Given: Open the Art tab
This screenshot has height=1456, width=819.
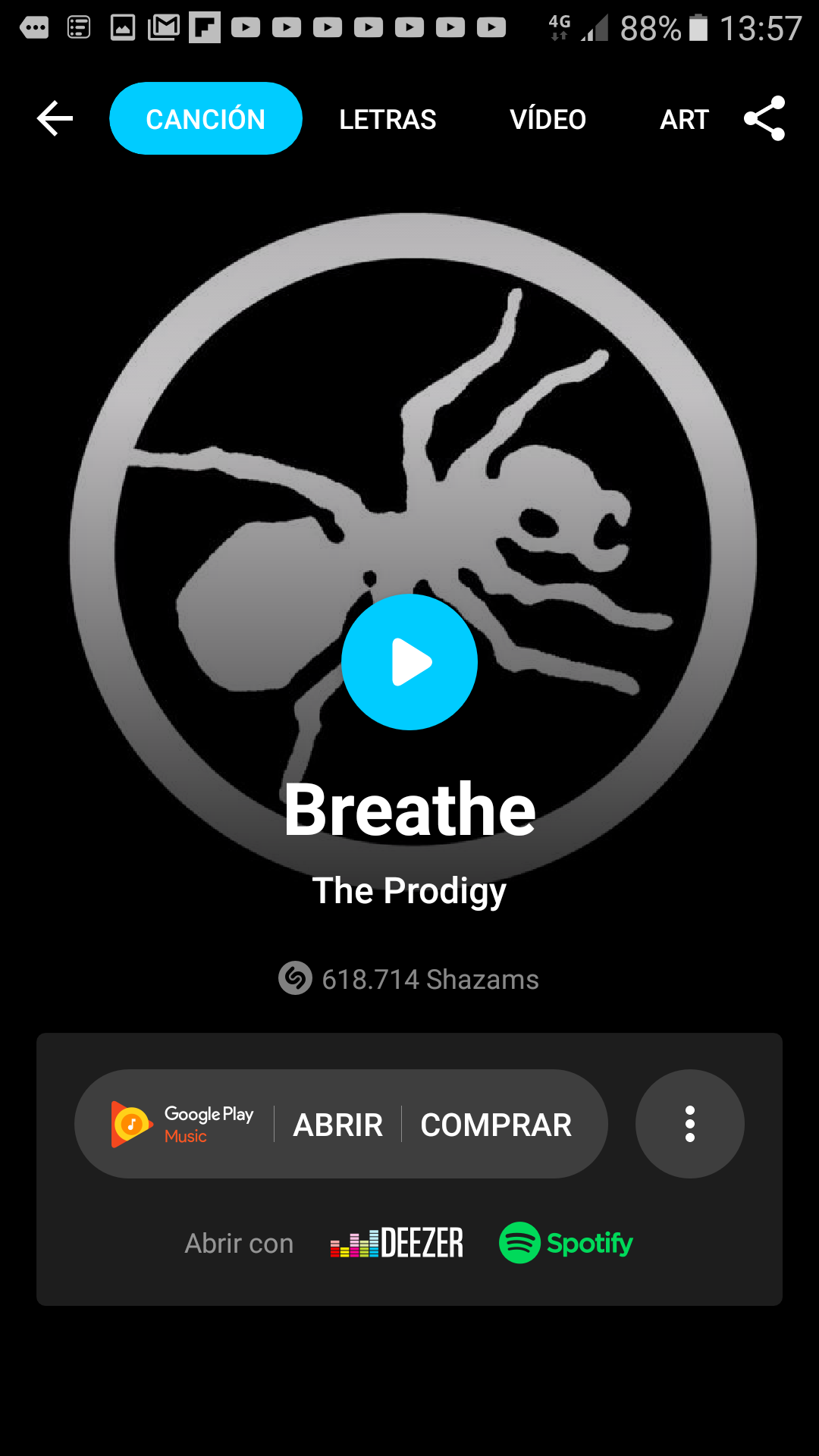Looking at the screenshot, I should (684, 119).
